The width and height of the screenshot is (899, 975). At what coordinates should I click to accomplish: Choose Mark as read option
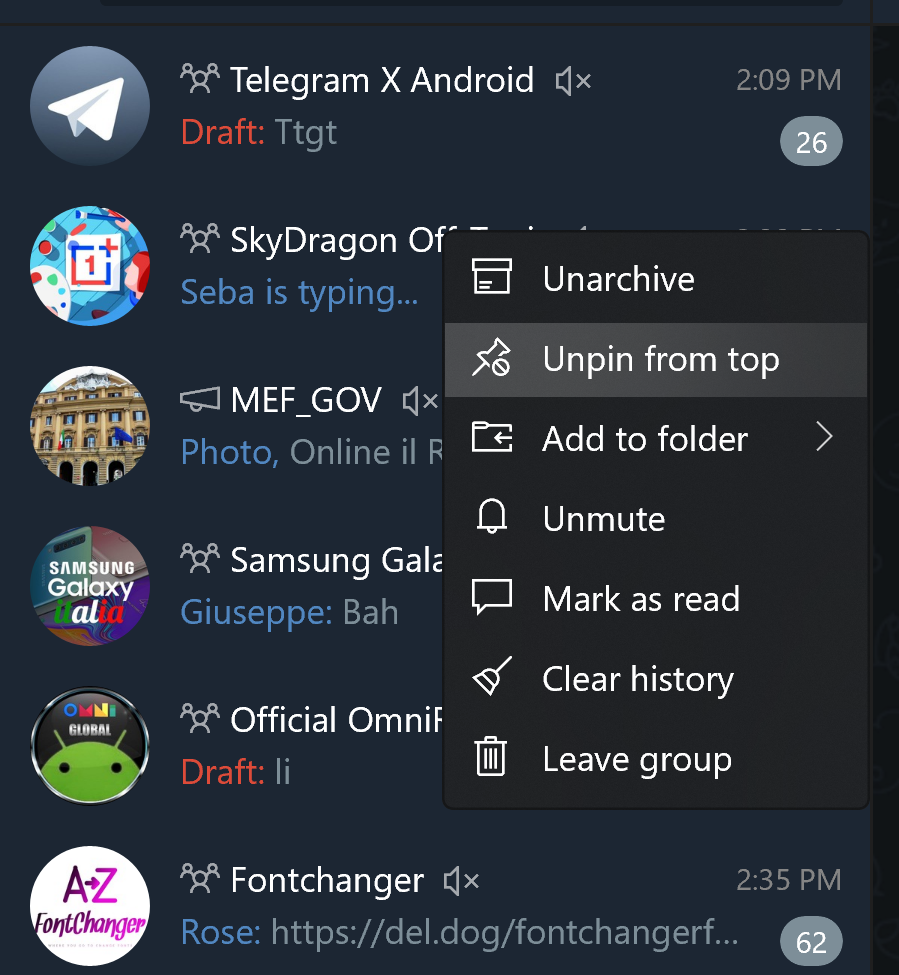pos(641,598)
